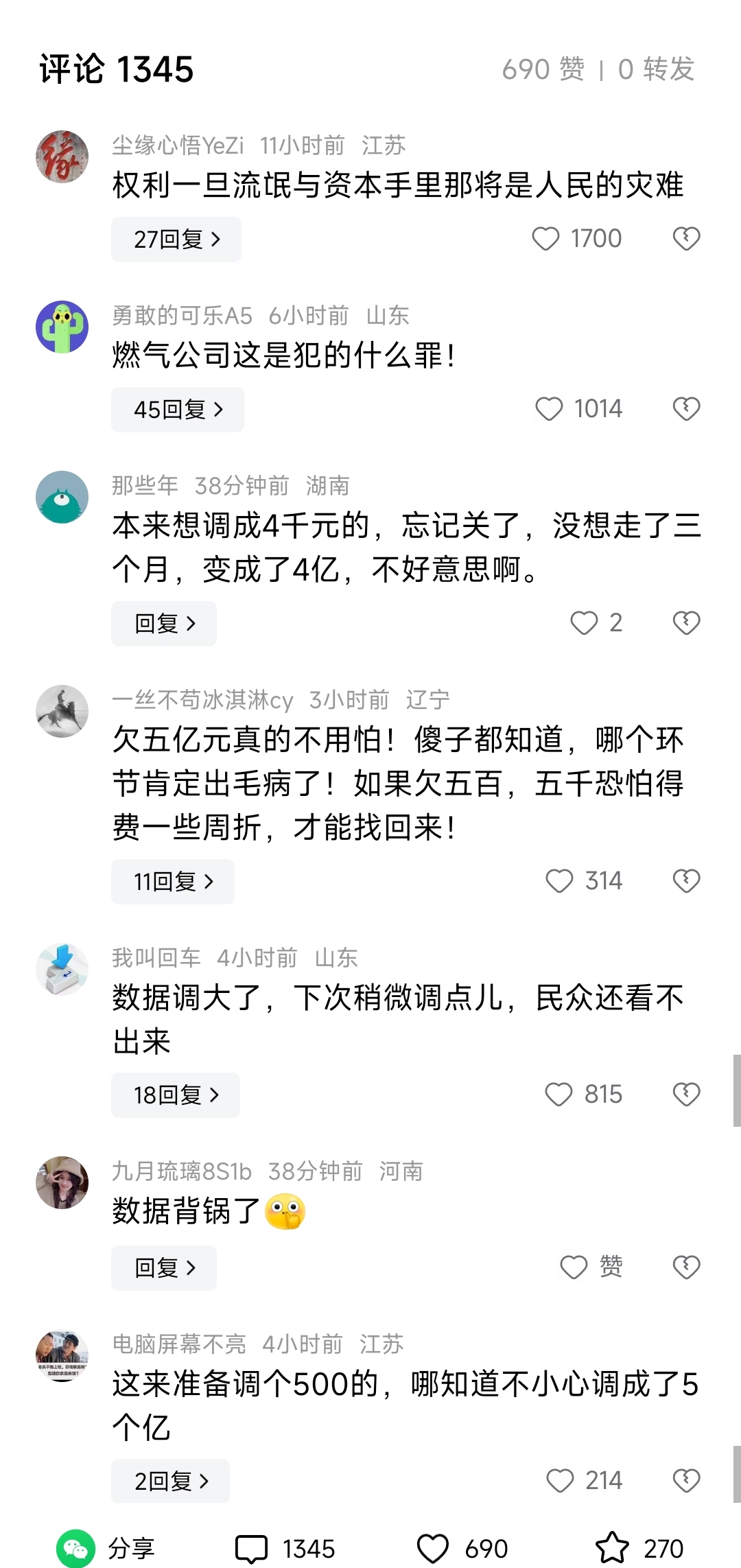
Task: Like 电脑屏幕不亮's comment with 214 likes
Action: click(560, 1481)
